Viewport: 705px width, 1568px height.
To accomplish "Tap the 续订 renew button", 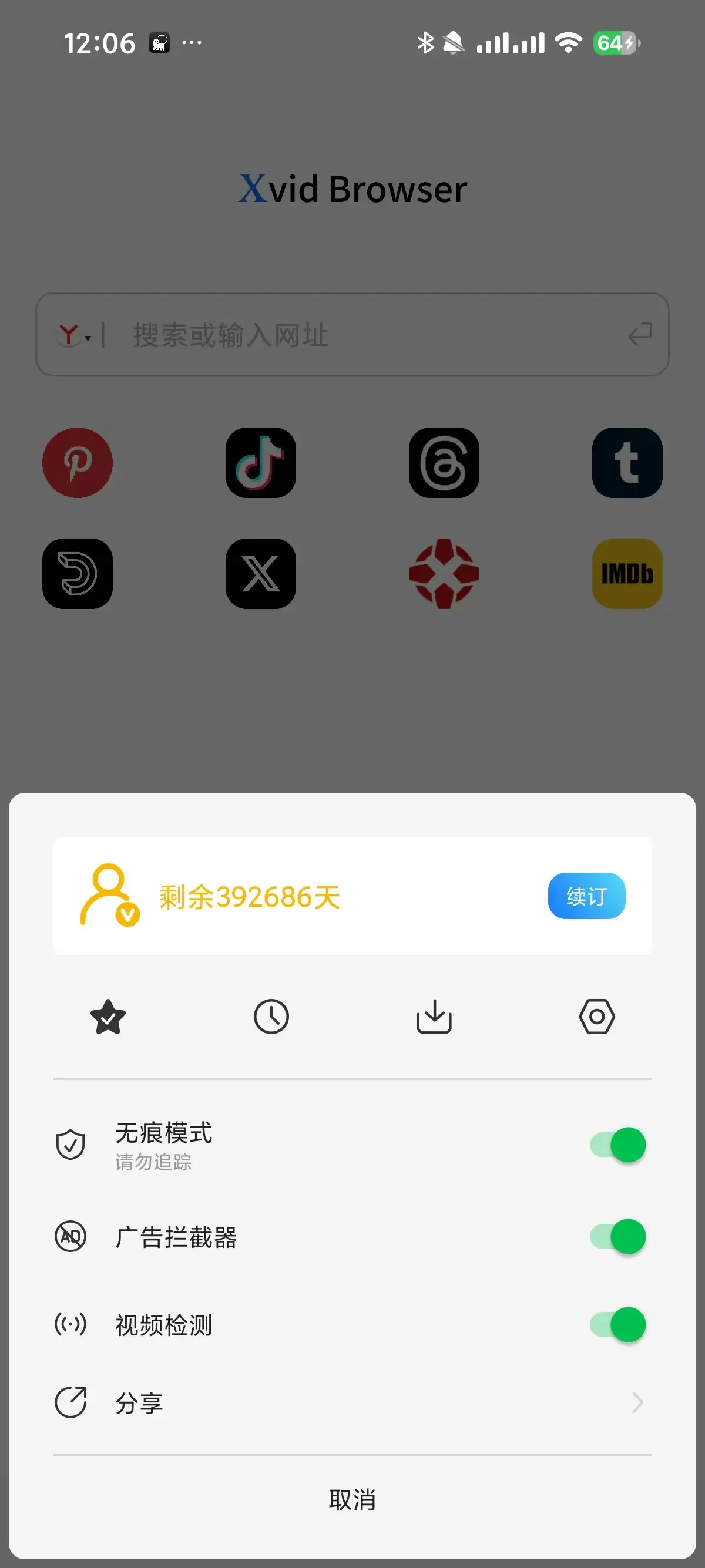I will tap(586, 896).
